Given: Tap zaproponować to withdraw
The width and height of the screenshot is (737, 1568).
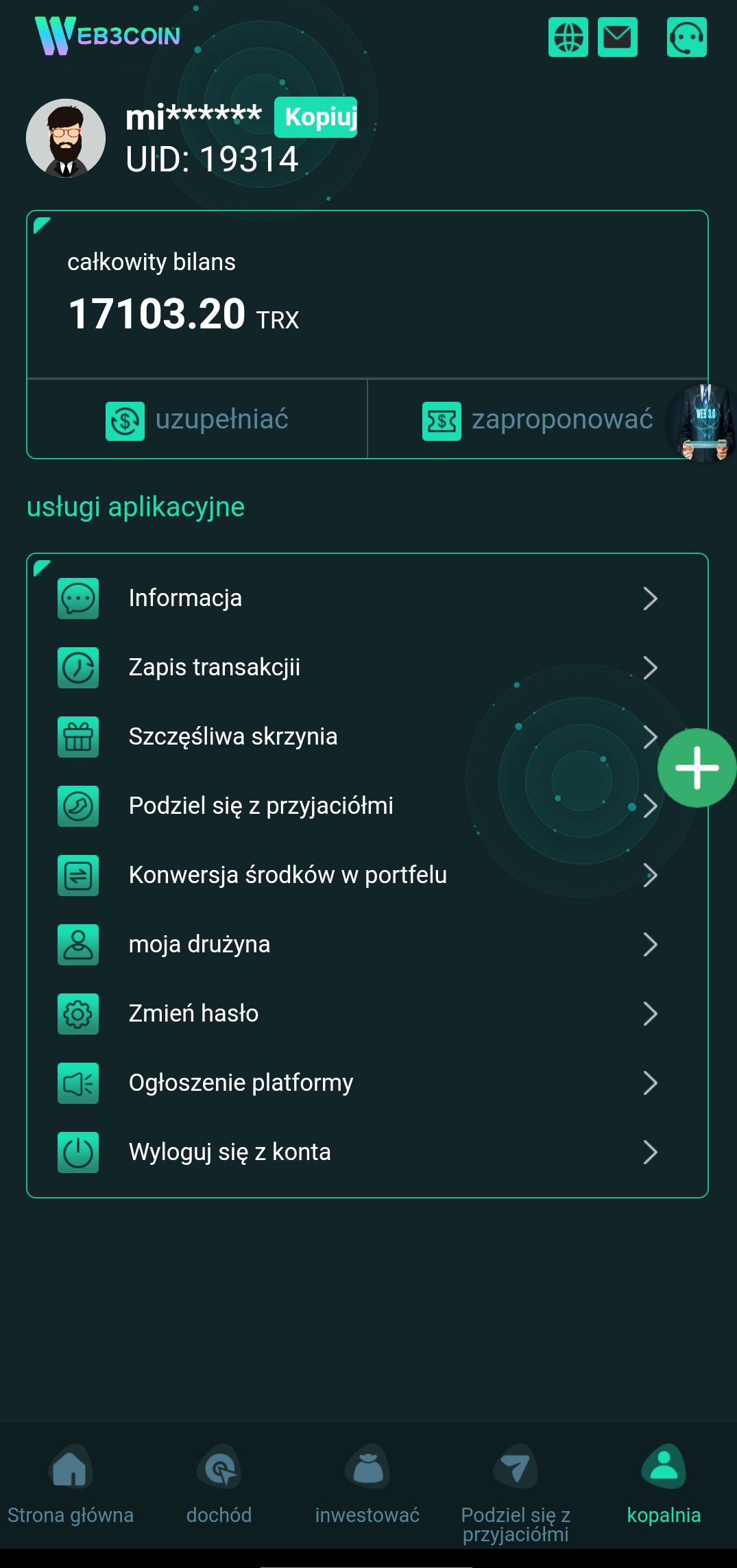Looking at the screenshot, I should click(x=537, y=419).
